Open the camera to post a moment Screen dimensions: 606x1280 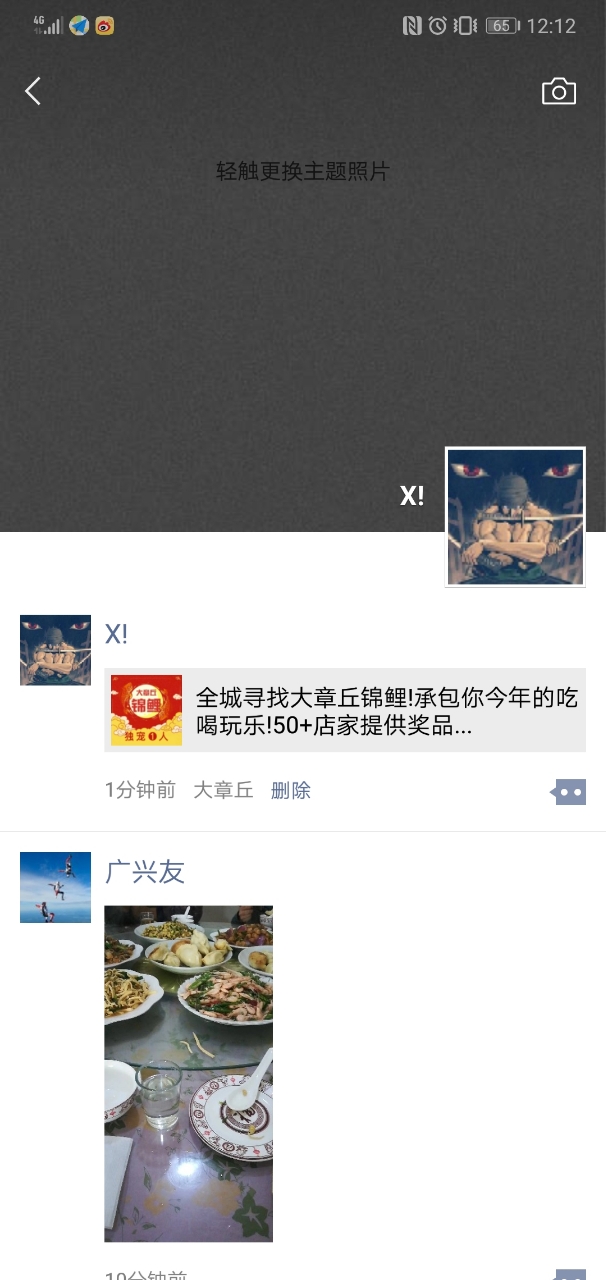coord(559,92)
